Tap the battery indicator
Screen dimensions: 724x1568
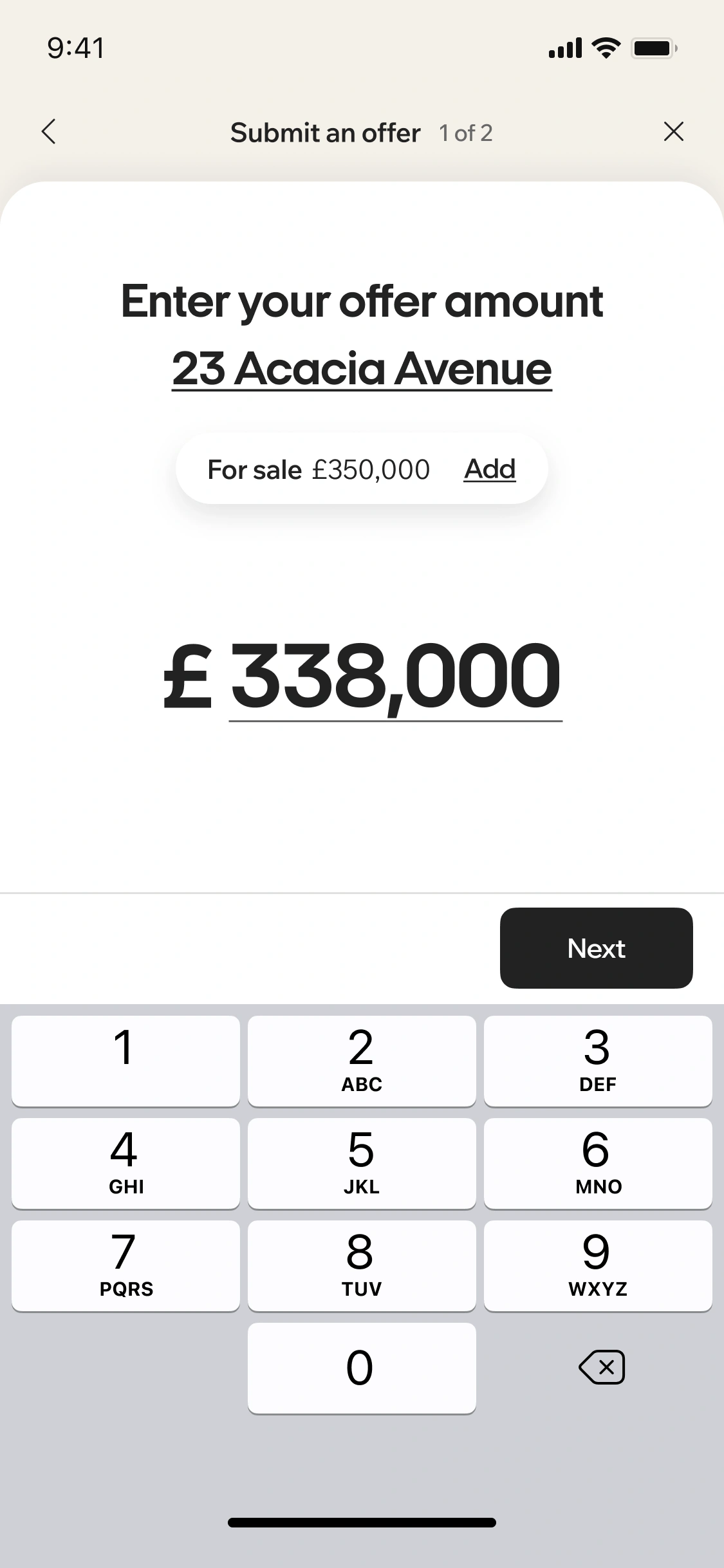[x=654, y=47]
